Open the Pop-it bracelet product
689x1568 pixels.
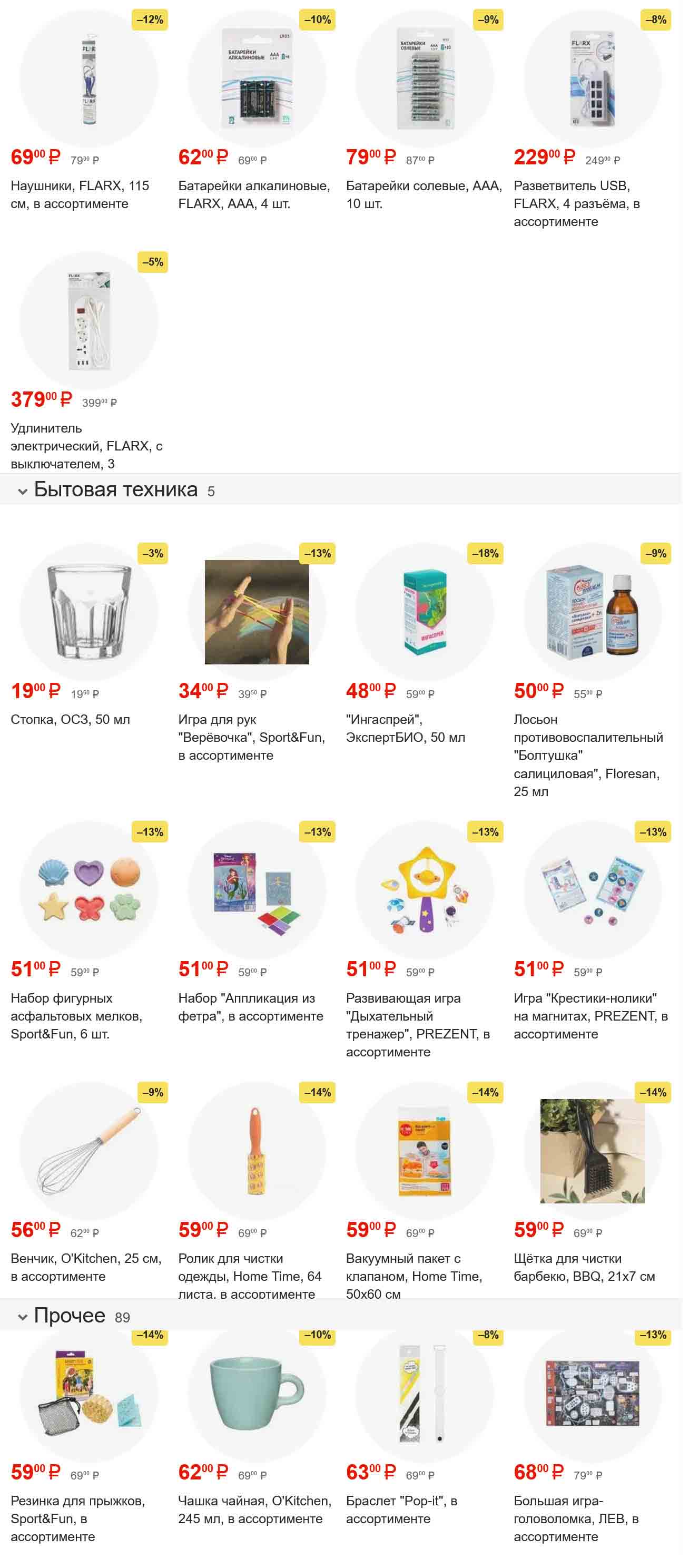pos(424,1394)
